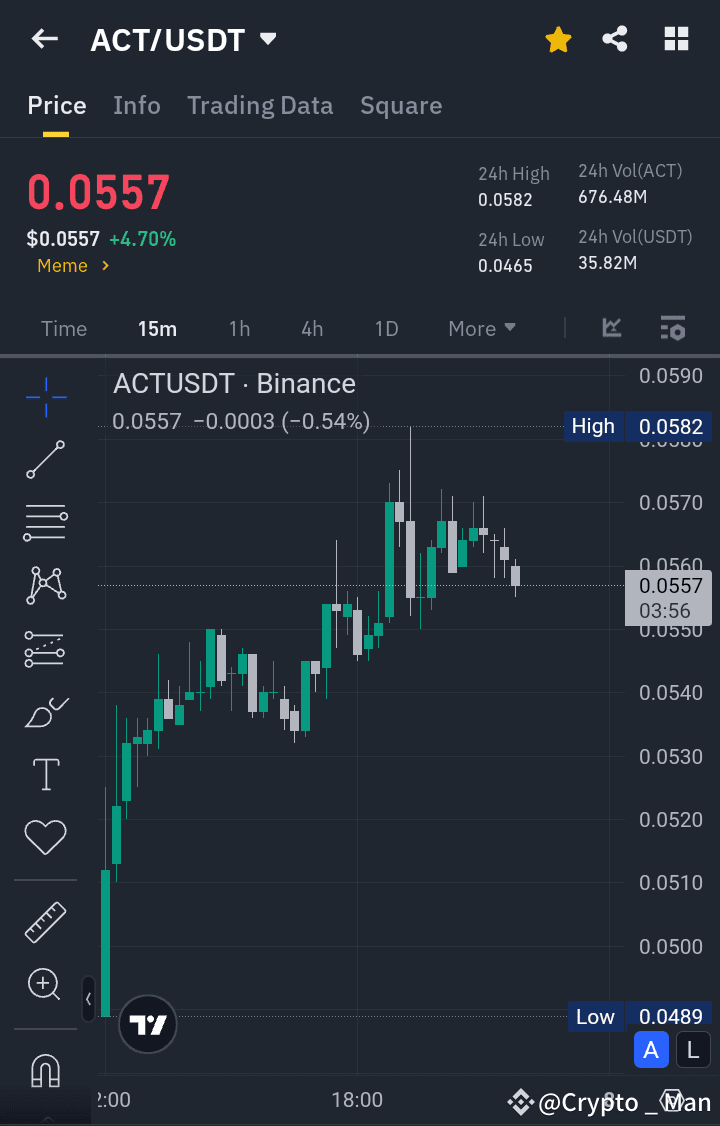Select the Crosshair tool
Screen dimensions: 720x1126
44,397
